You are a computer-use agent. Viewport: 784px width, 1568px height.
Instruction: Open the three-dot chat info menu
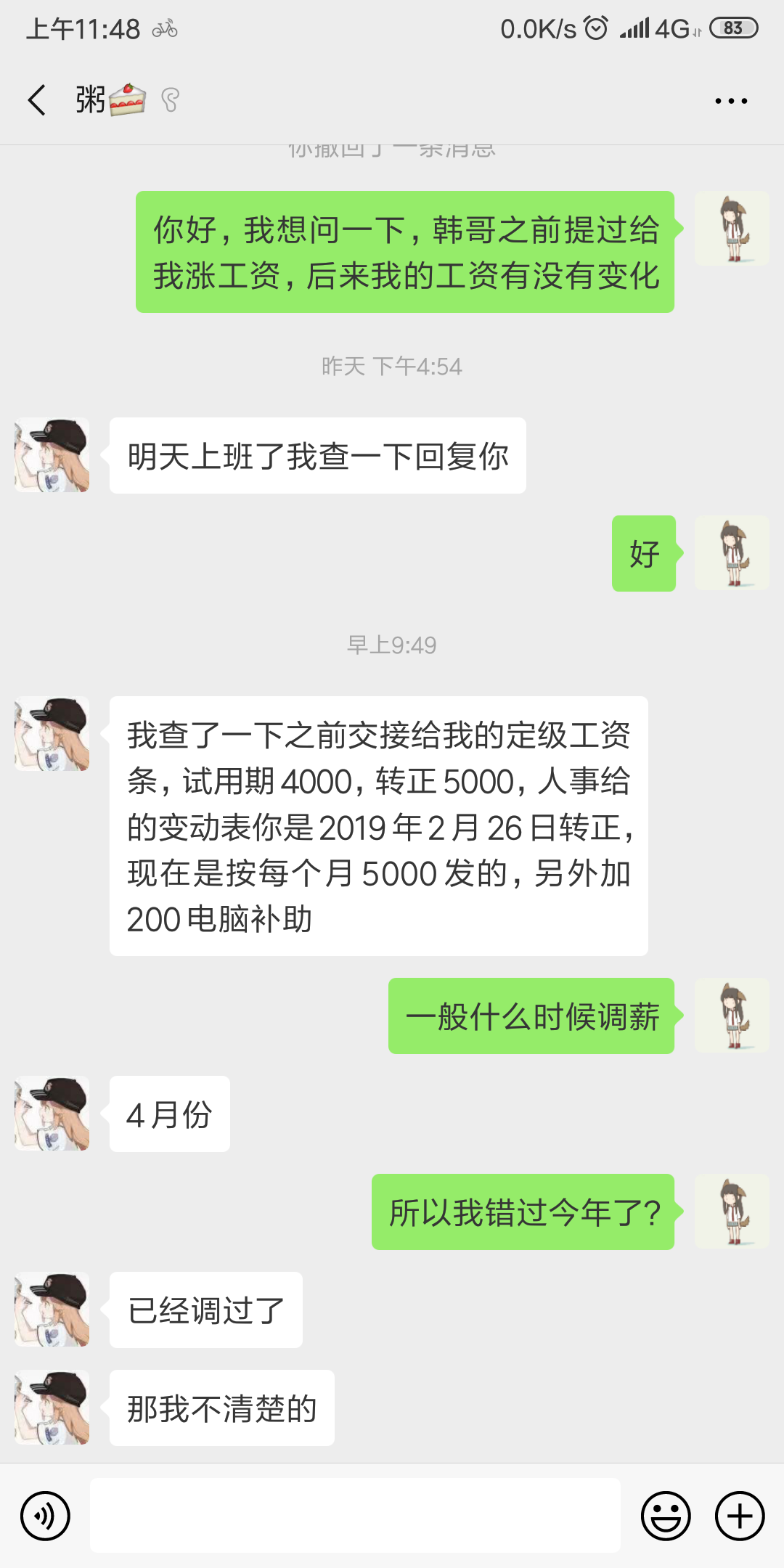tap(730, 101)
